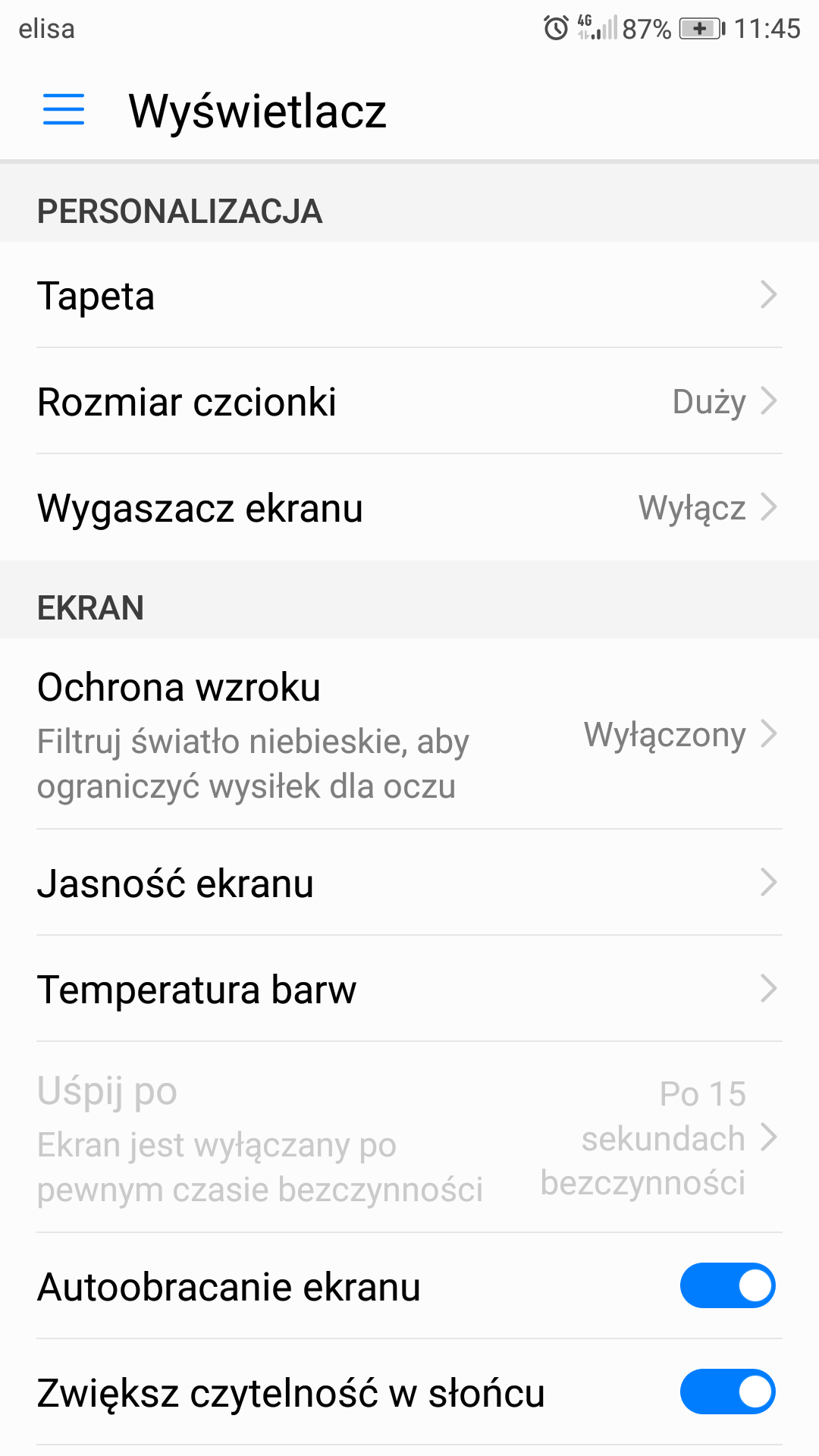The image size is (819, 1456).
Task: Open Rozmiar czcionki font size setting
Action: point(409,401)
